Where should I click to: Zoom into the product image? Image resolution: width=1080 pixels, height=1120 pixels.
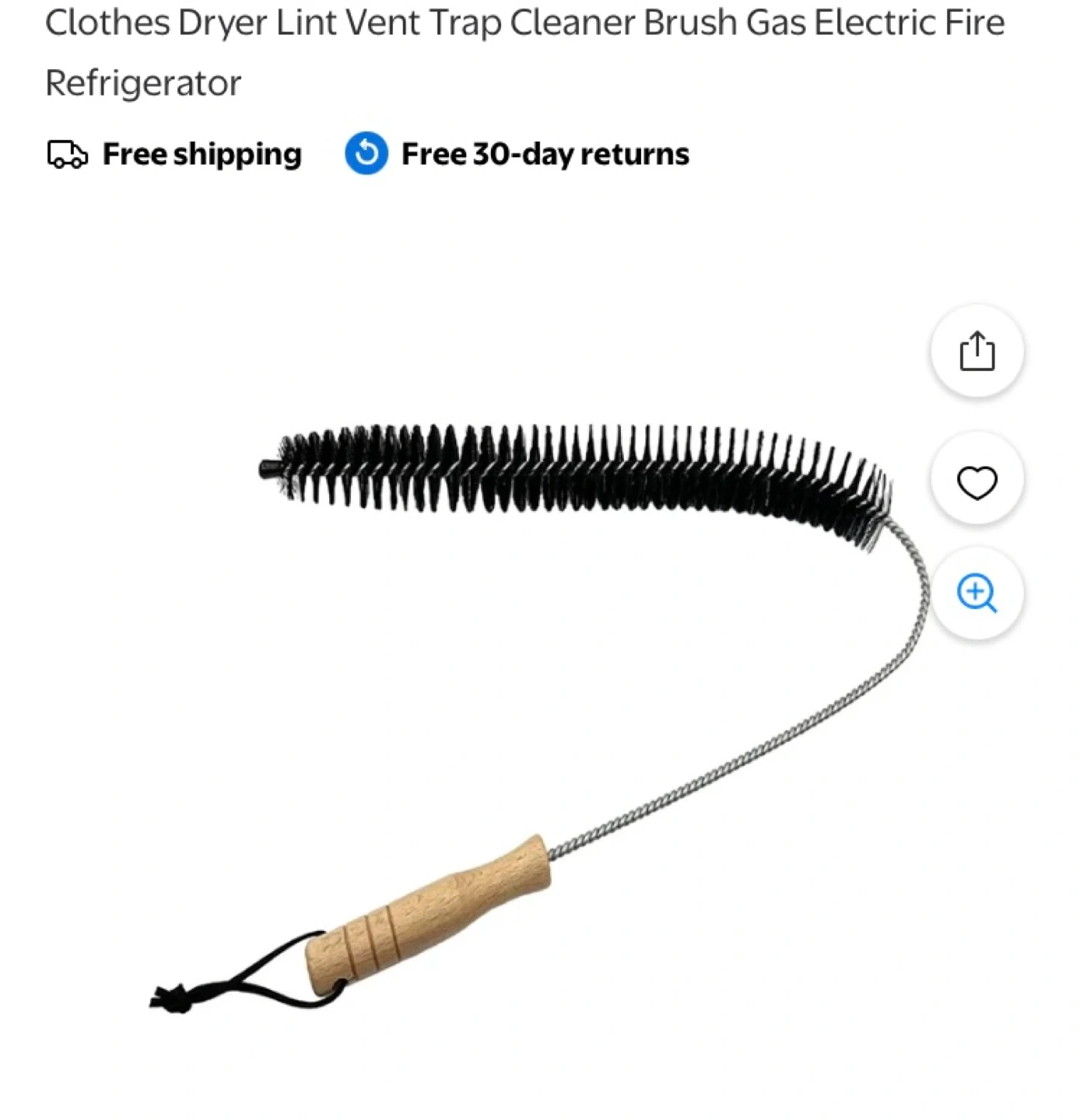point(977,593)
